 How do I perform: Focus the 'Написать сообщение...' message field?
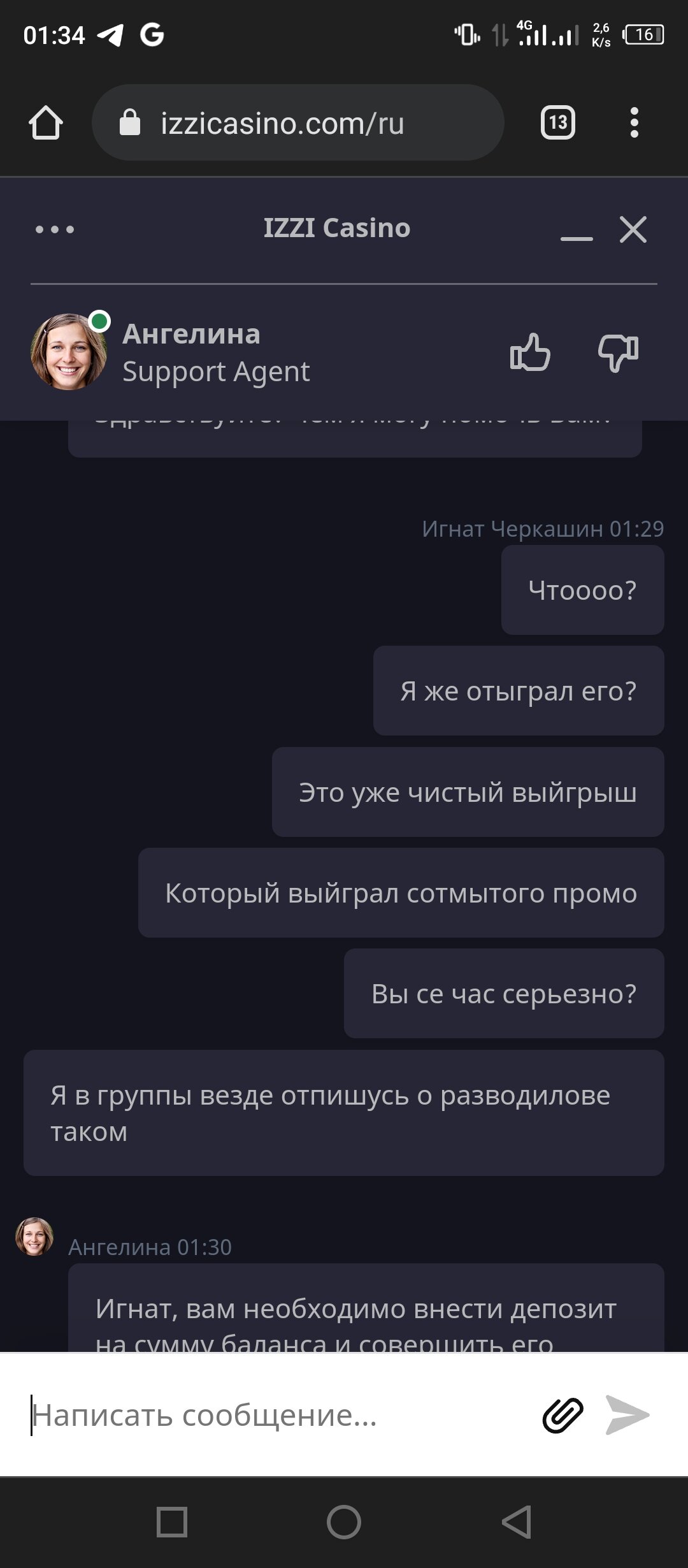(x=274, y=1415)
